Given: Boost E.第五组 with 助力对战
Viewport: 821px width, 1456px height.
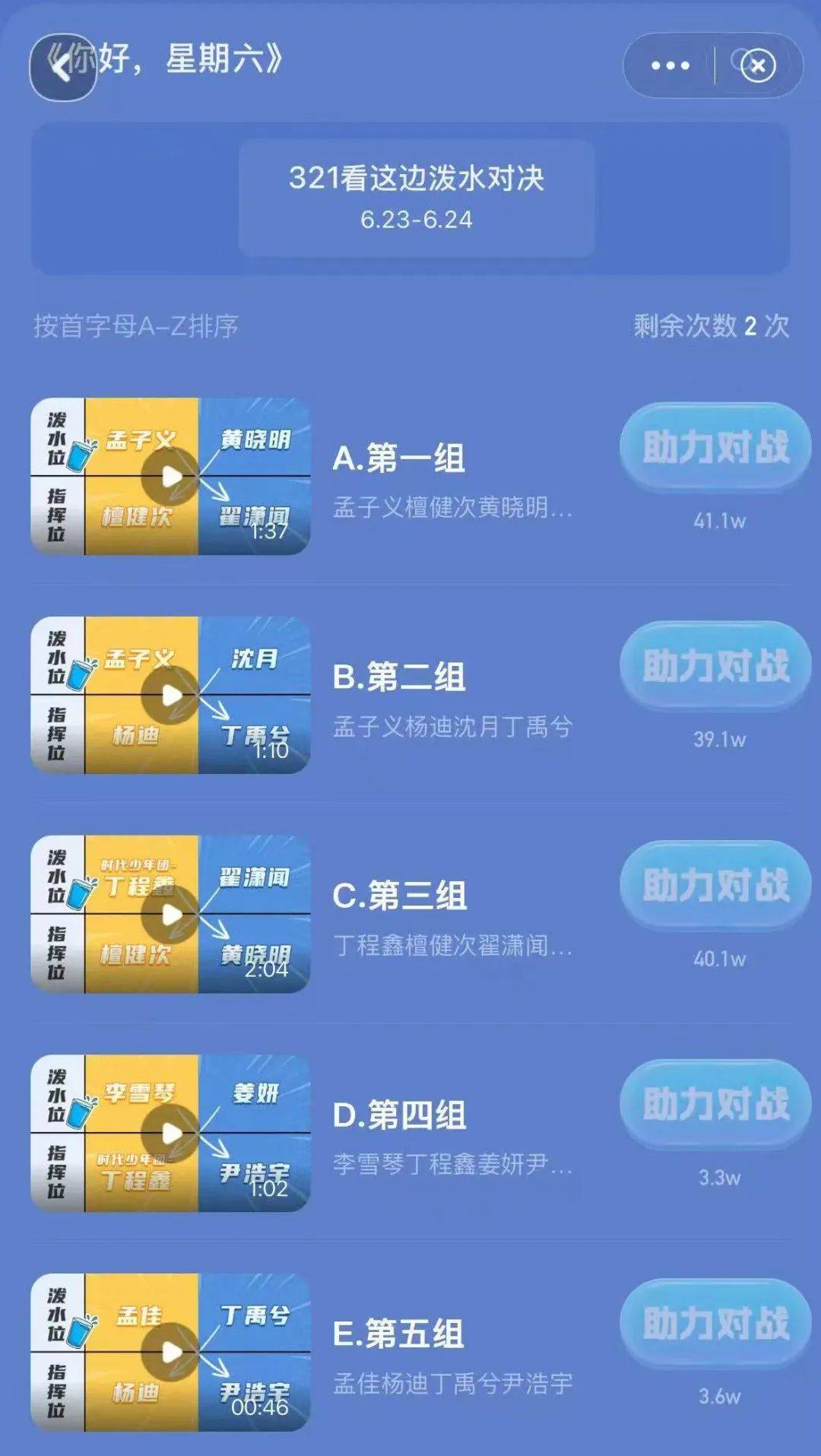Looking at the screenshot, I should tap(715, 1322).
